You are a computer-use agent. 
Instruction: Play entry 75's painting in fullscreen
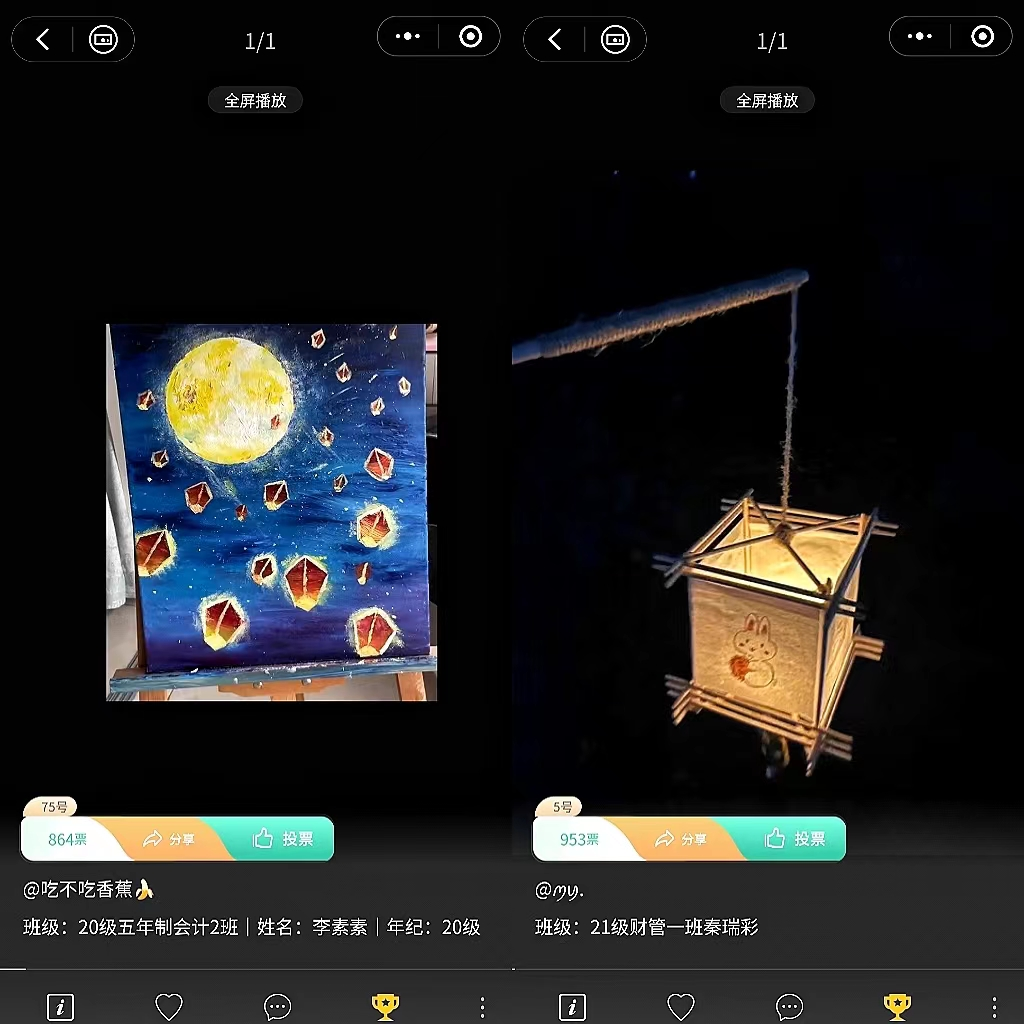[255, 100]
